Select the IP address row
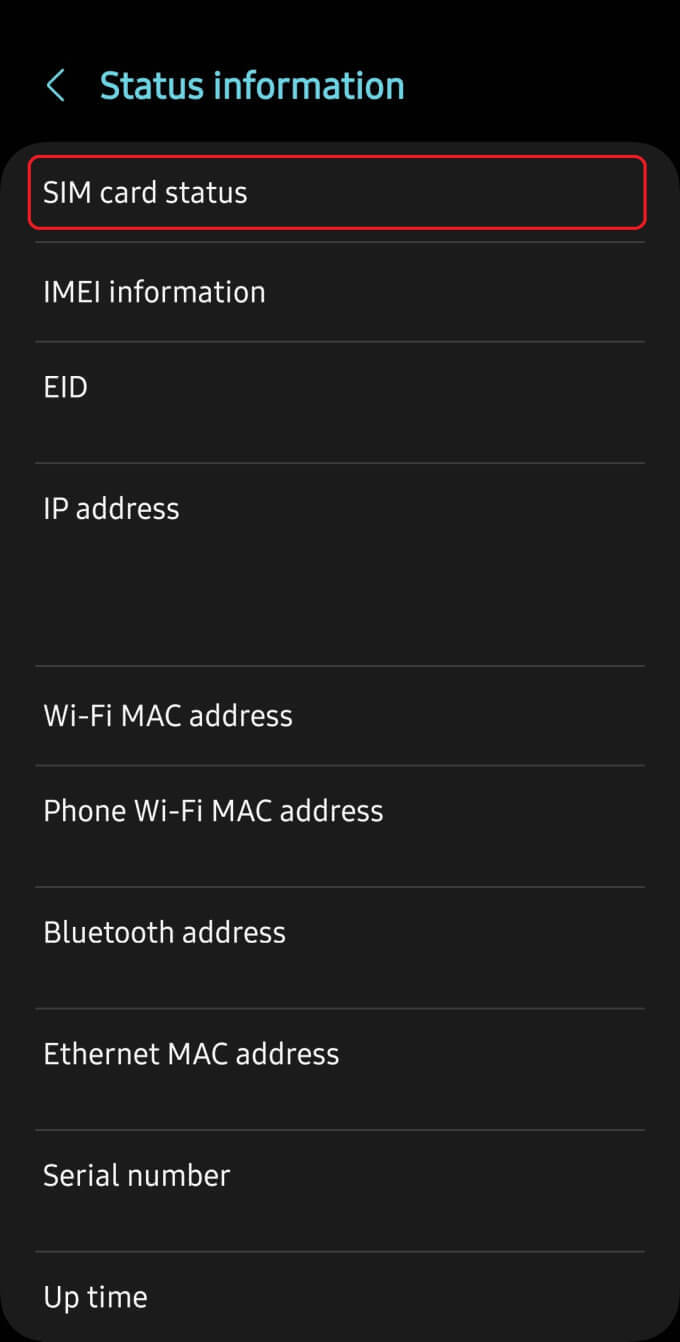680x1342 pixels. [337, 560]
